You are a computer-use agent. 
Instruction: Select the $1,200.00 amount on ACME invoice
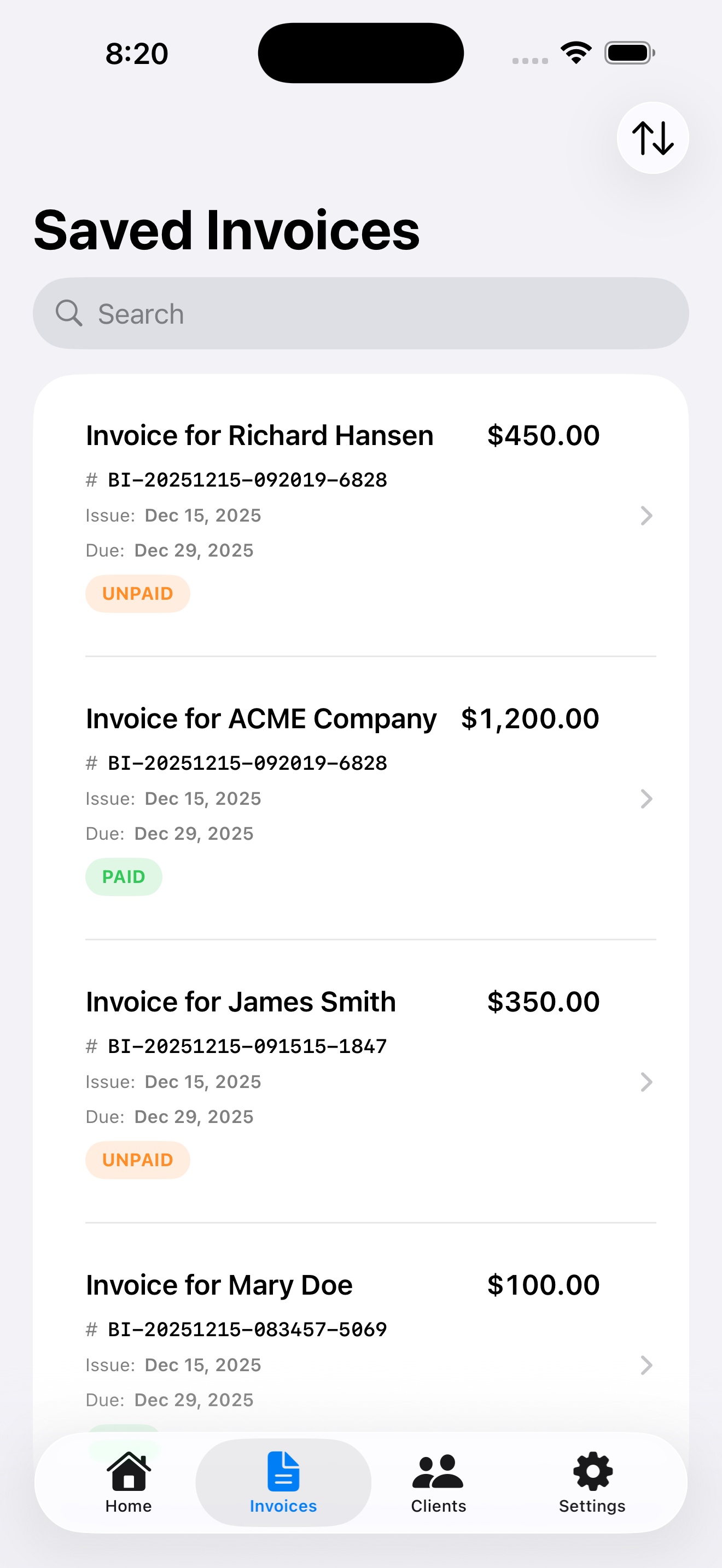point(530,718)
